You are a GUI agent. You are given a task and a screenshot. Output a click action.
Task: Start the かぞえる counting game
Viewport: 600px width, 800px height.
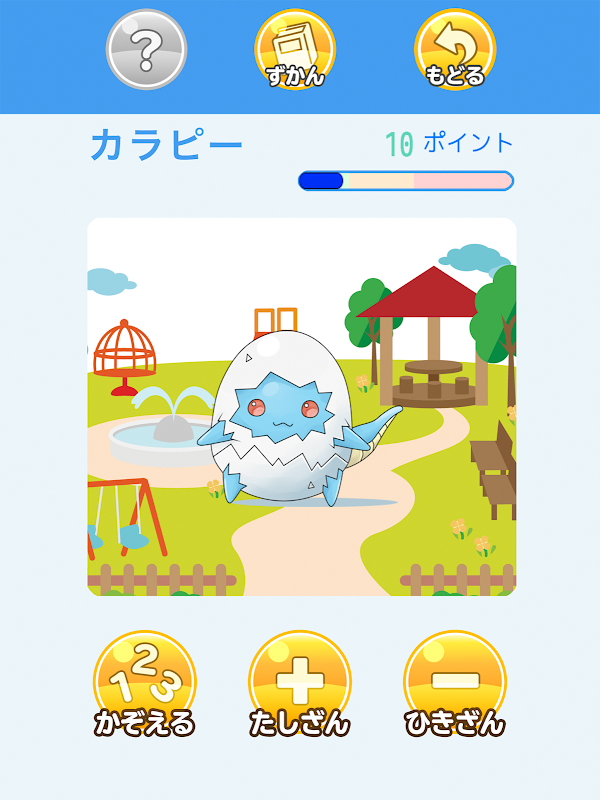coord(145,685)
